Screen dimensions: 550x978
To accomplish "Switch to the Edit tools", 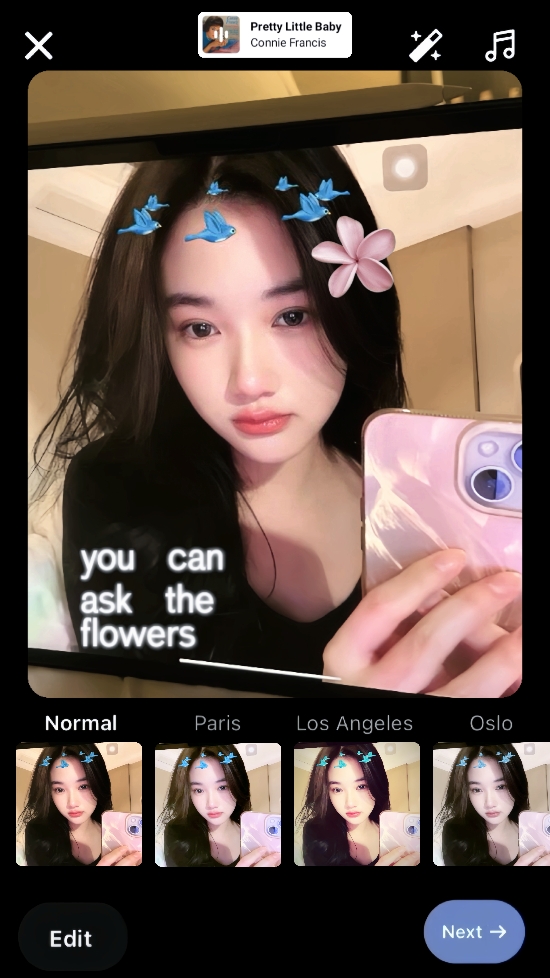I will point(72,938).
